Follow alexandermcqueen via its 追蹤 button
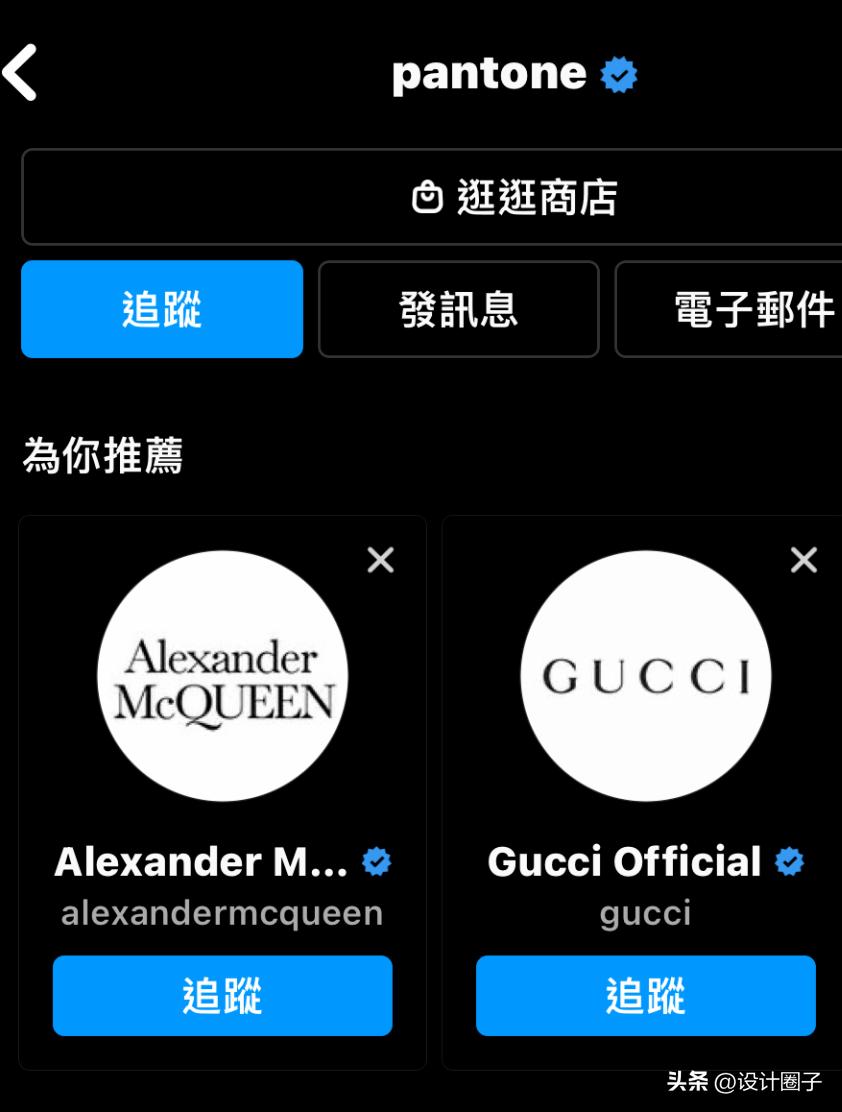This screenshot has width=842, height=1112. [222, 995]
